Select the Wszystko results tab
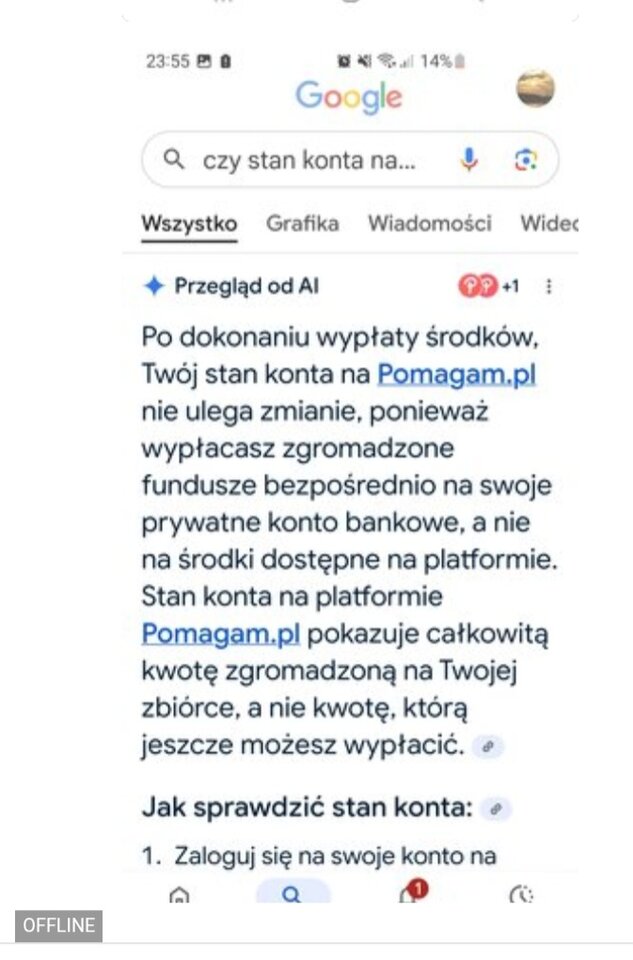Screen dimensions: 633x960 tap(189, 223)
